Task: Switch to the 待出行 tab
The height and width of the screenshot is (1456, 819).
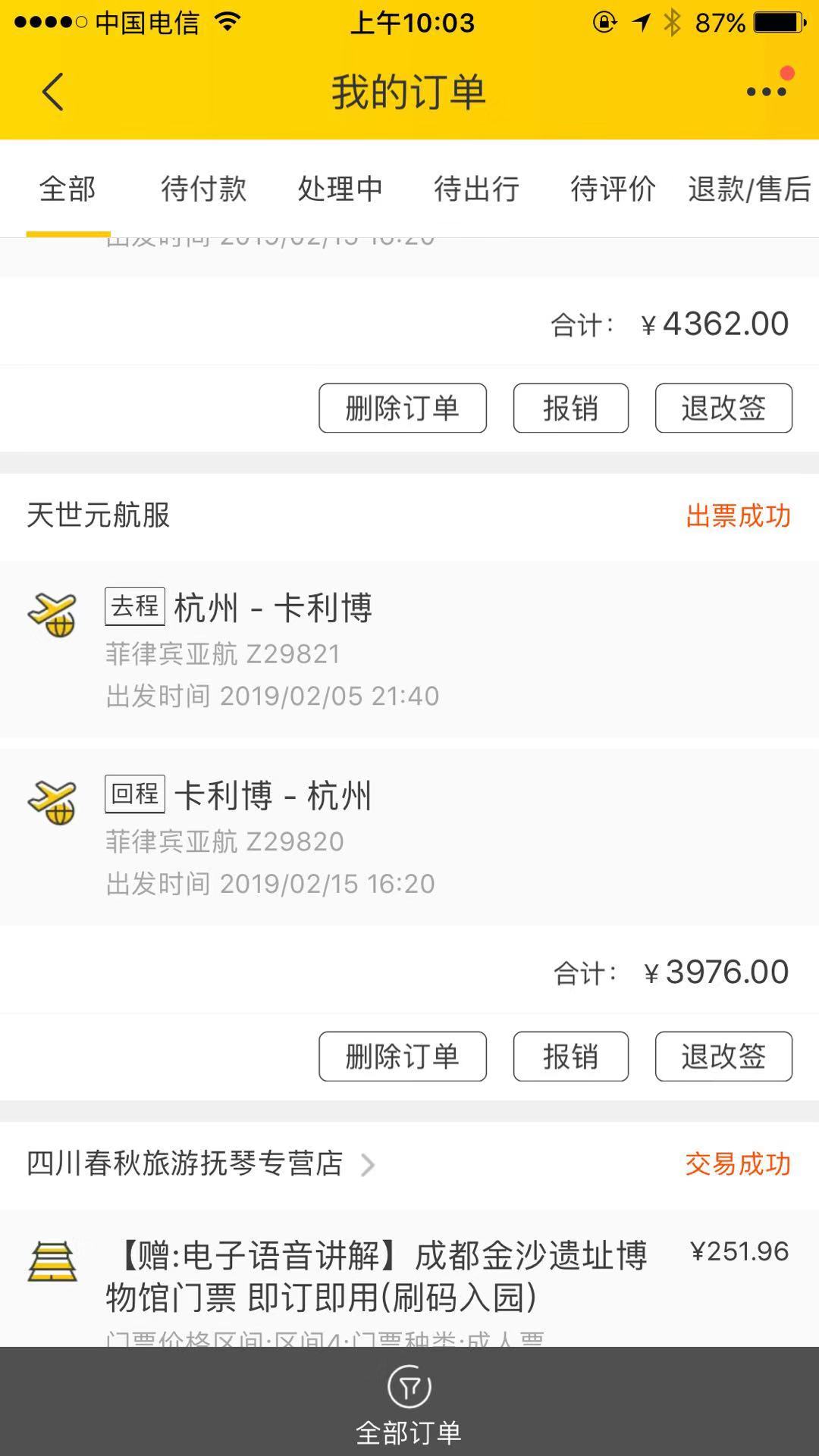Action: [476, 189]
